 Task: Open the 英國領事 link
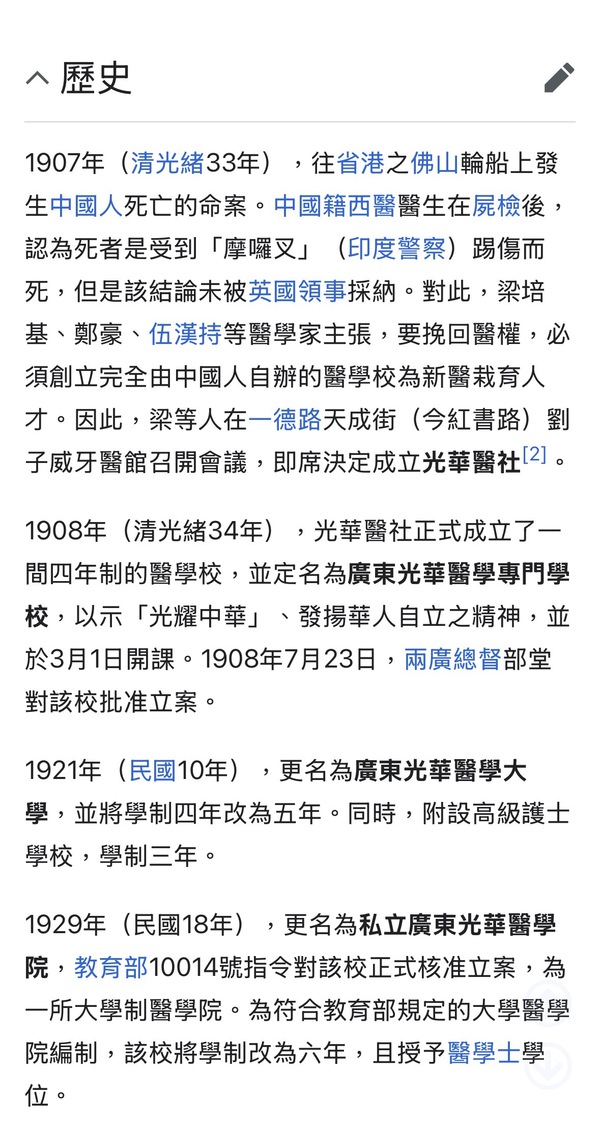(297, 292)
